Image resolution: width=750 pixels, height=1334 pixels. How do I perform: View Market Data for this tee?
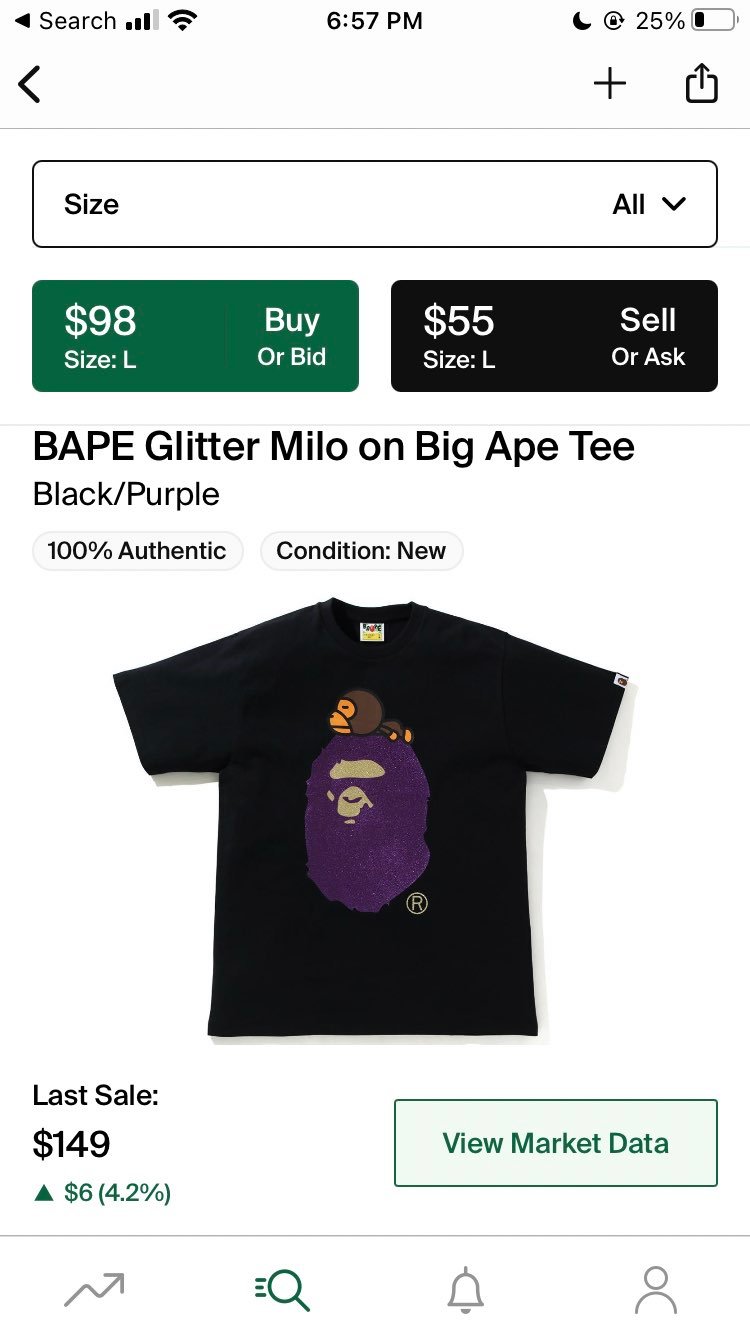click(x=556, y=1143)
